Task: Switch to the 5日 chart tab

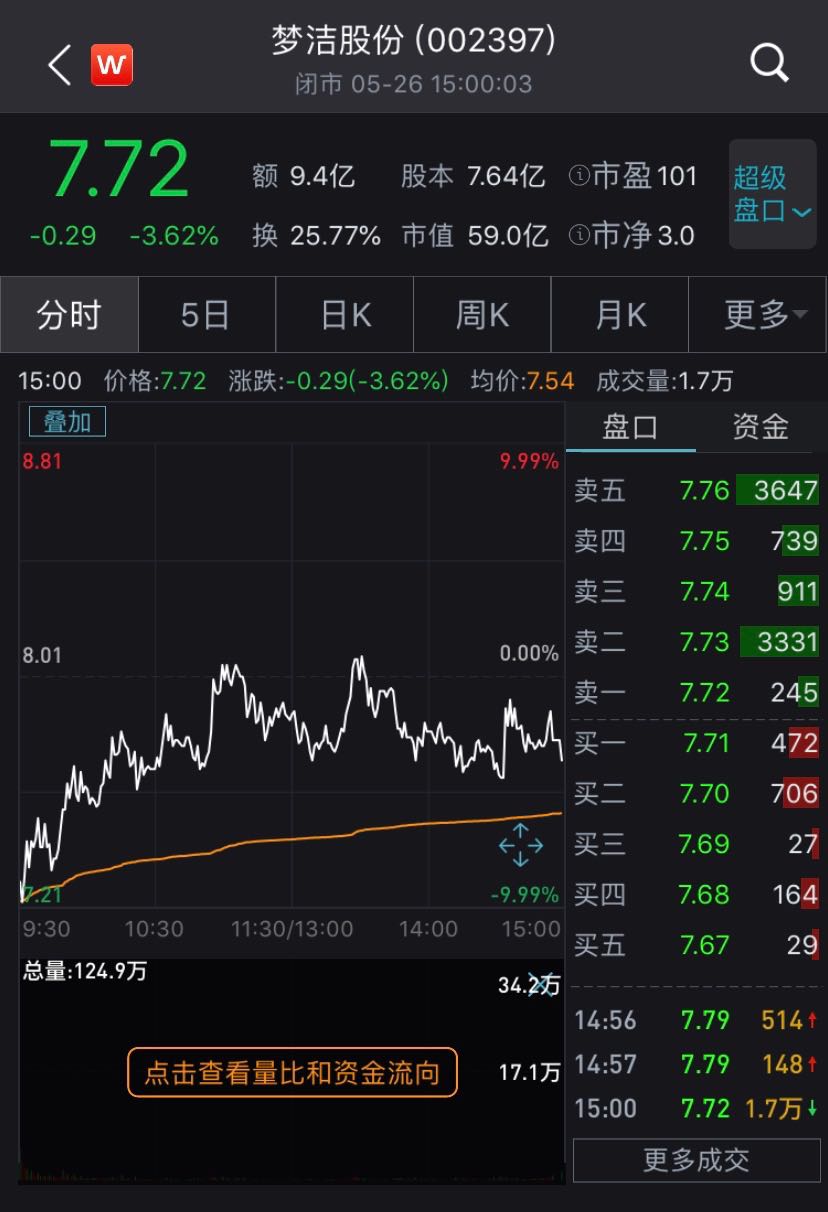Action: pyautogui.click(x=205, y=315)
